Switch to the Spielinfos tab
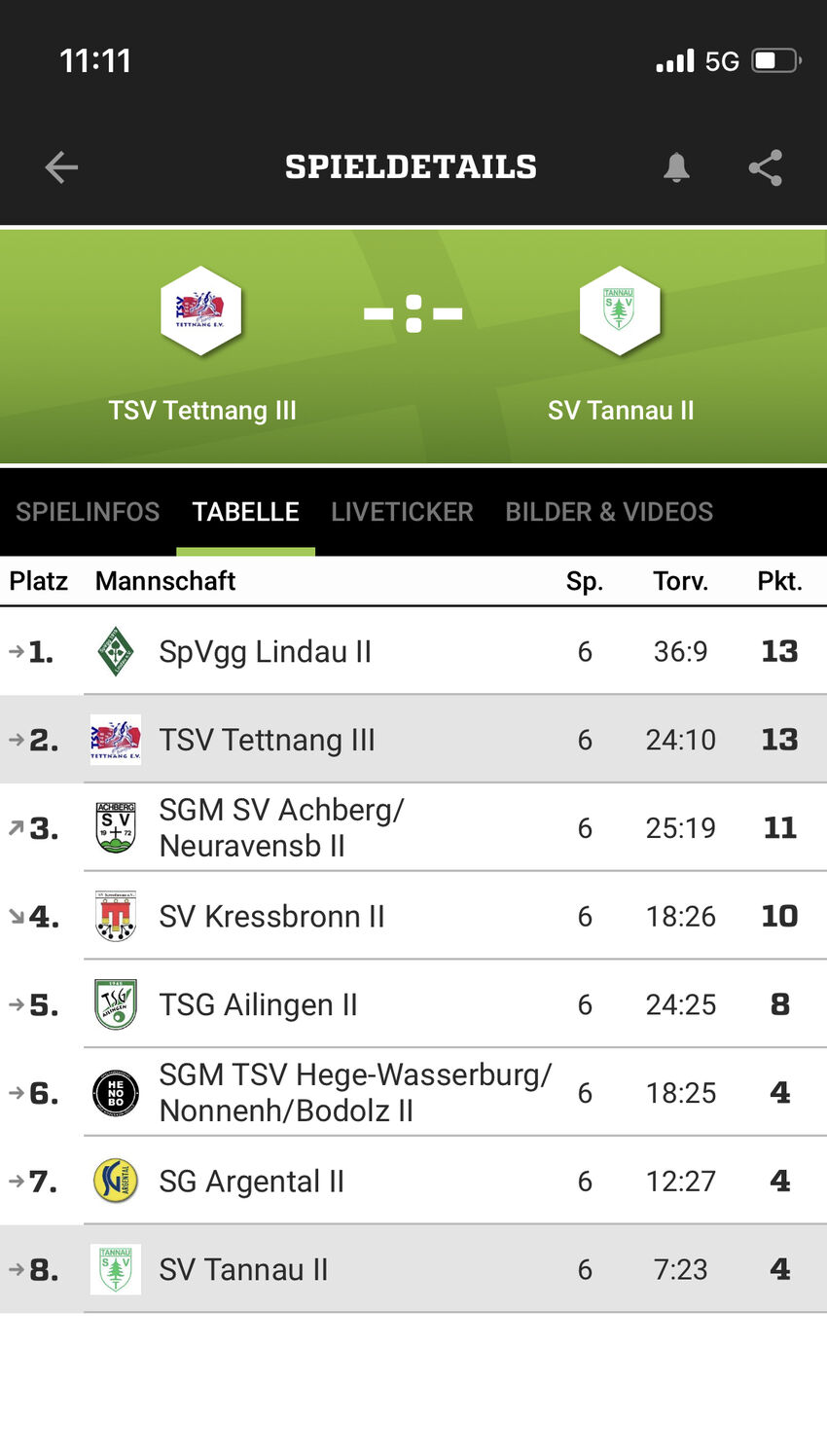Image resolution: width=827 pixels, height=1456 pixels. pos(88,512)
